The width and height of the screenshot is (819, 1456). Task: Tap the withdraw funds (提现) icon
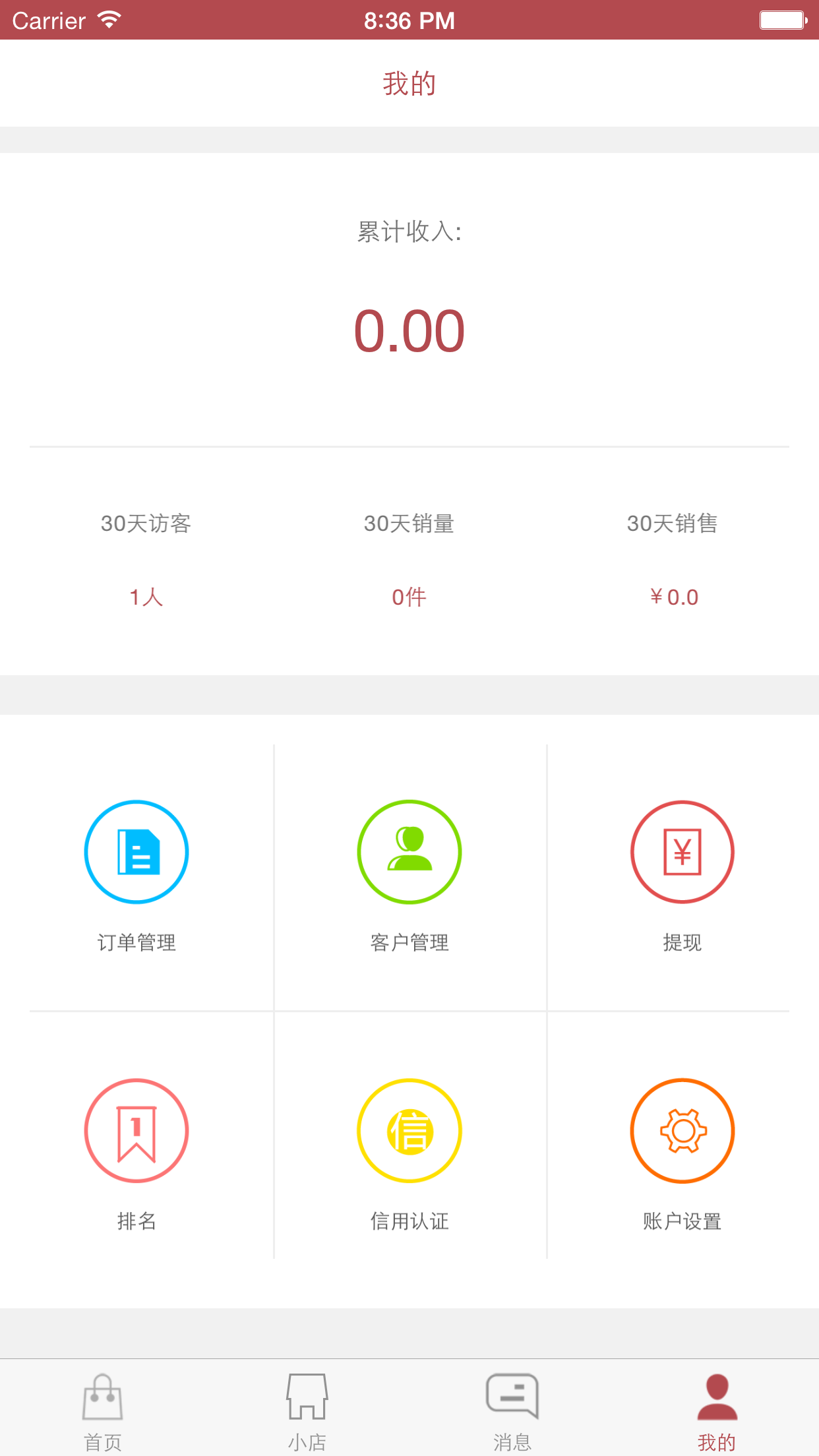682,852
